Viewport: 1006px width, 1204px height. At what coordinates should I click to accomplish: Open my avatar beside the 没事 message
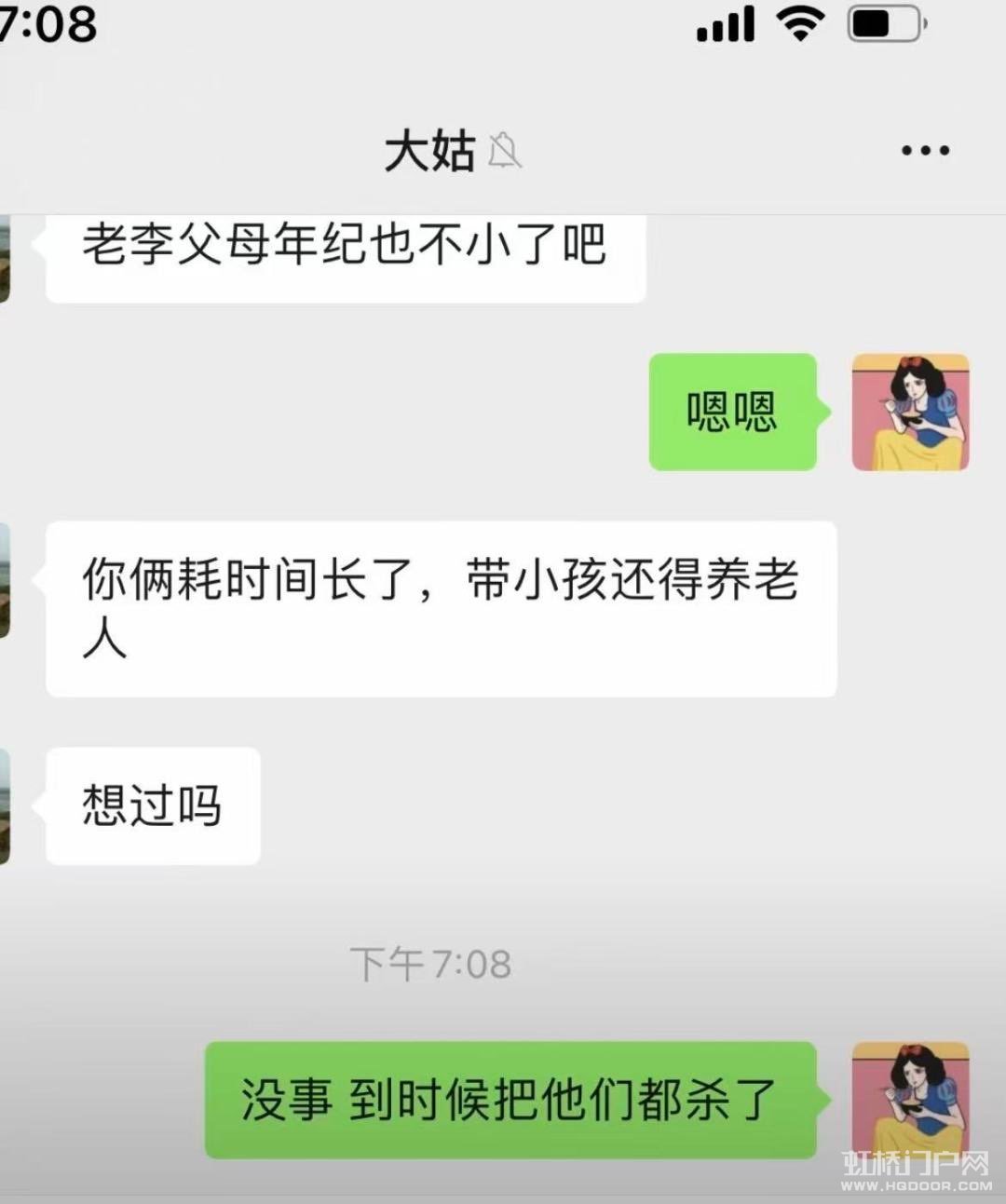(910, 1099)
